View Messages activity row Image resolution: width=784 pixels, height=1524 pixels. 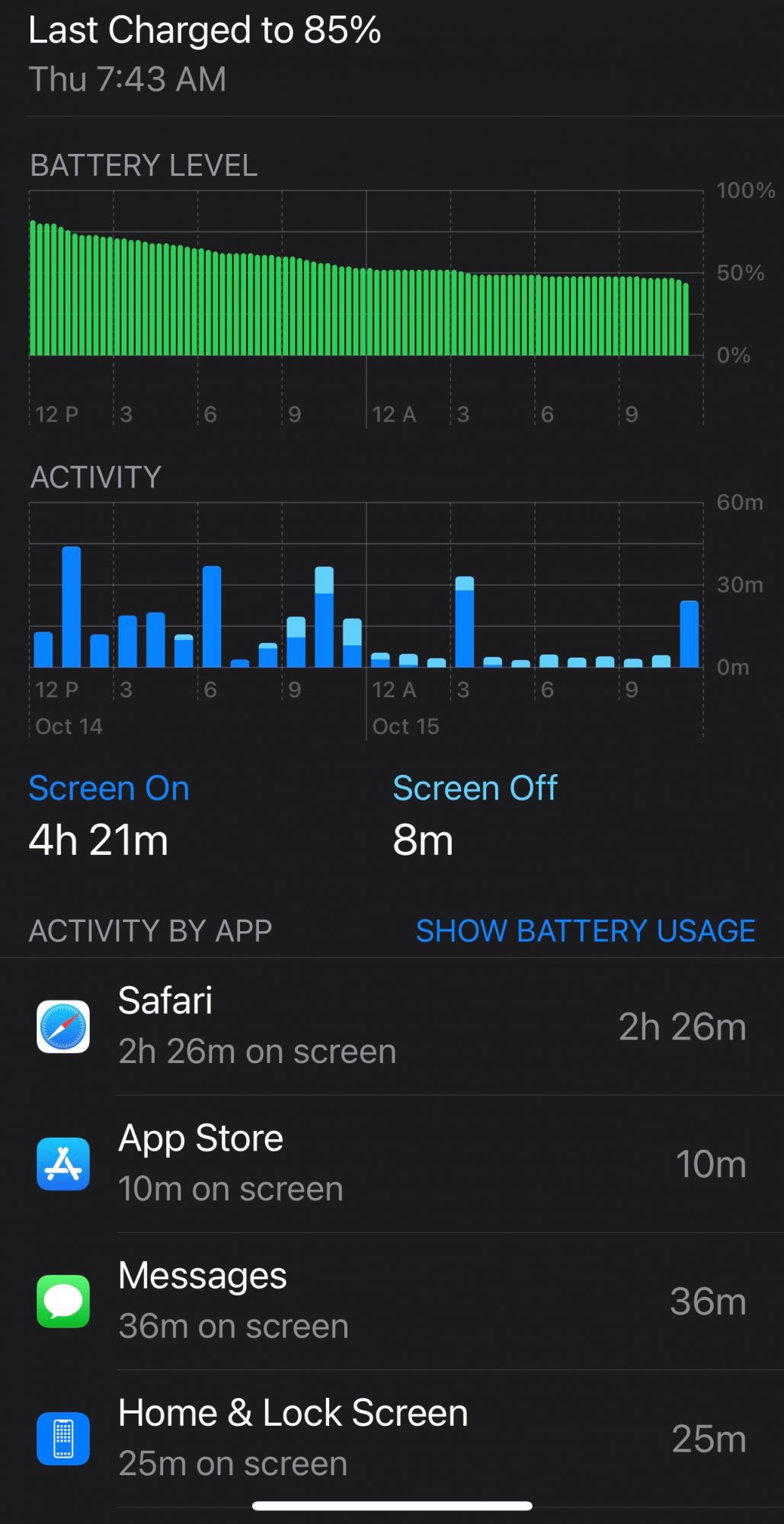(x=392, y=1301)
